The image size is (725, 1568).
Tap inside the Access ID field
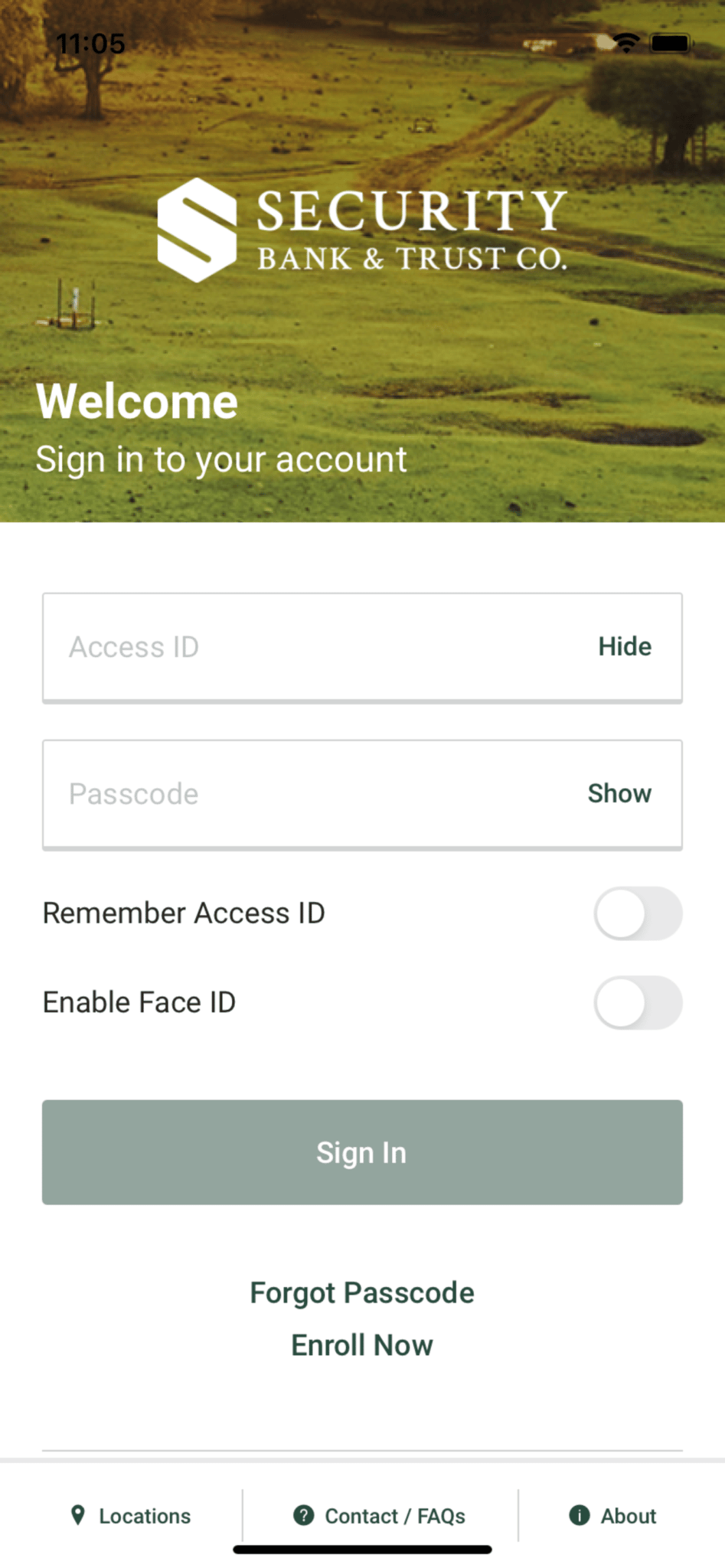(306, 647)
